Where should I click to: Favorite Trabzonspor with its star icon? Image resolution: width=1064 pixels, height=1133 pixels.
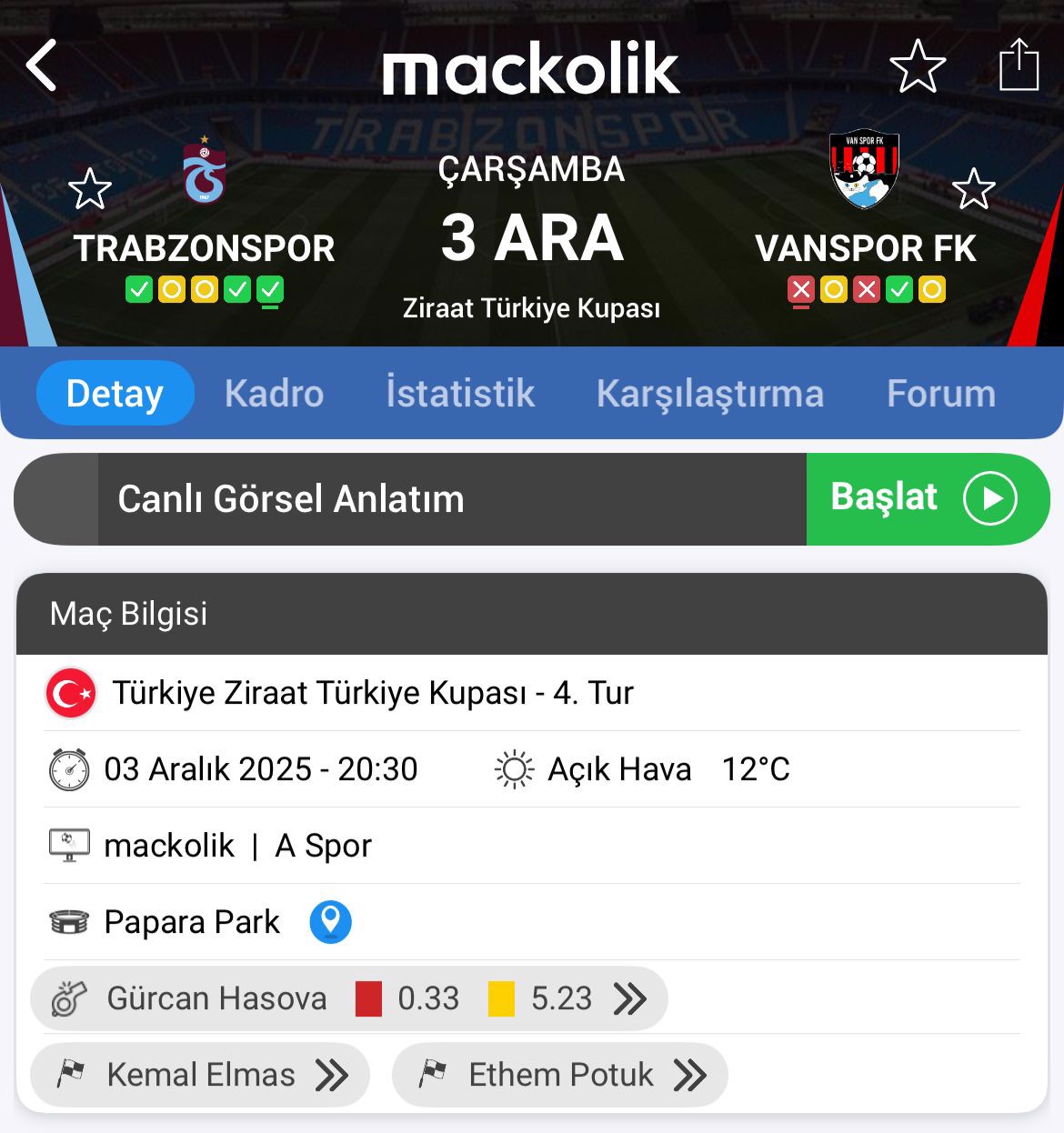coord(89,189)
